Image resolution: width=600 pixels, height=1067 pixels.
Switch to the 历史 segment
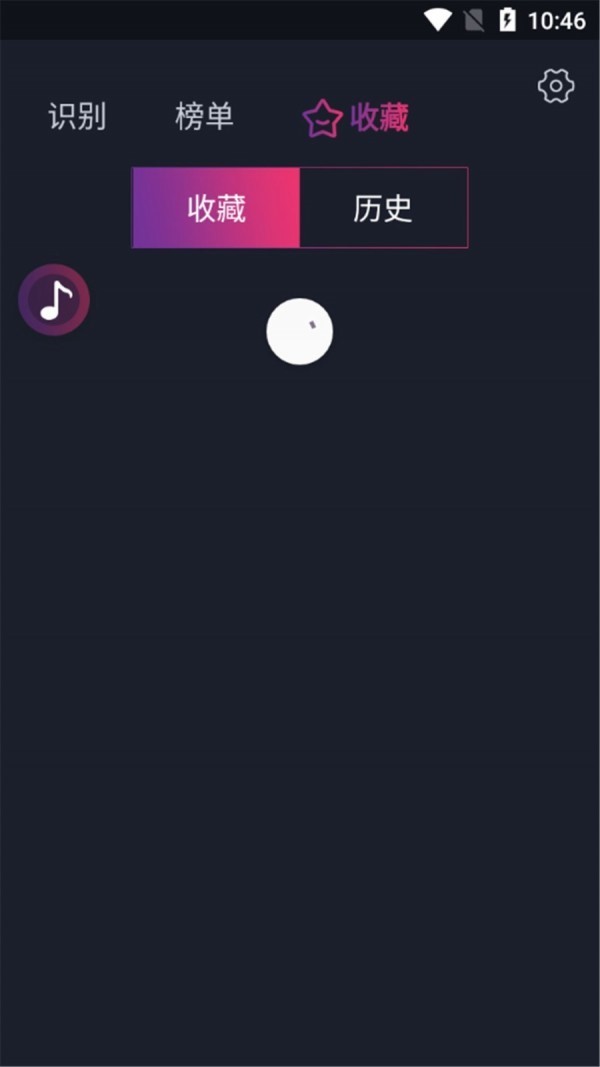point(383,208)
